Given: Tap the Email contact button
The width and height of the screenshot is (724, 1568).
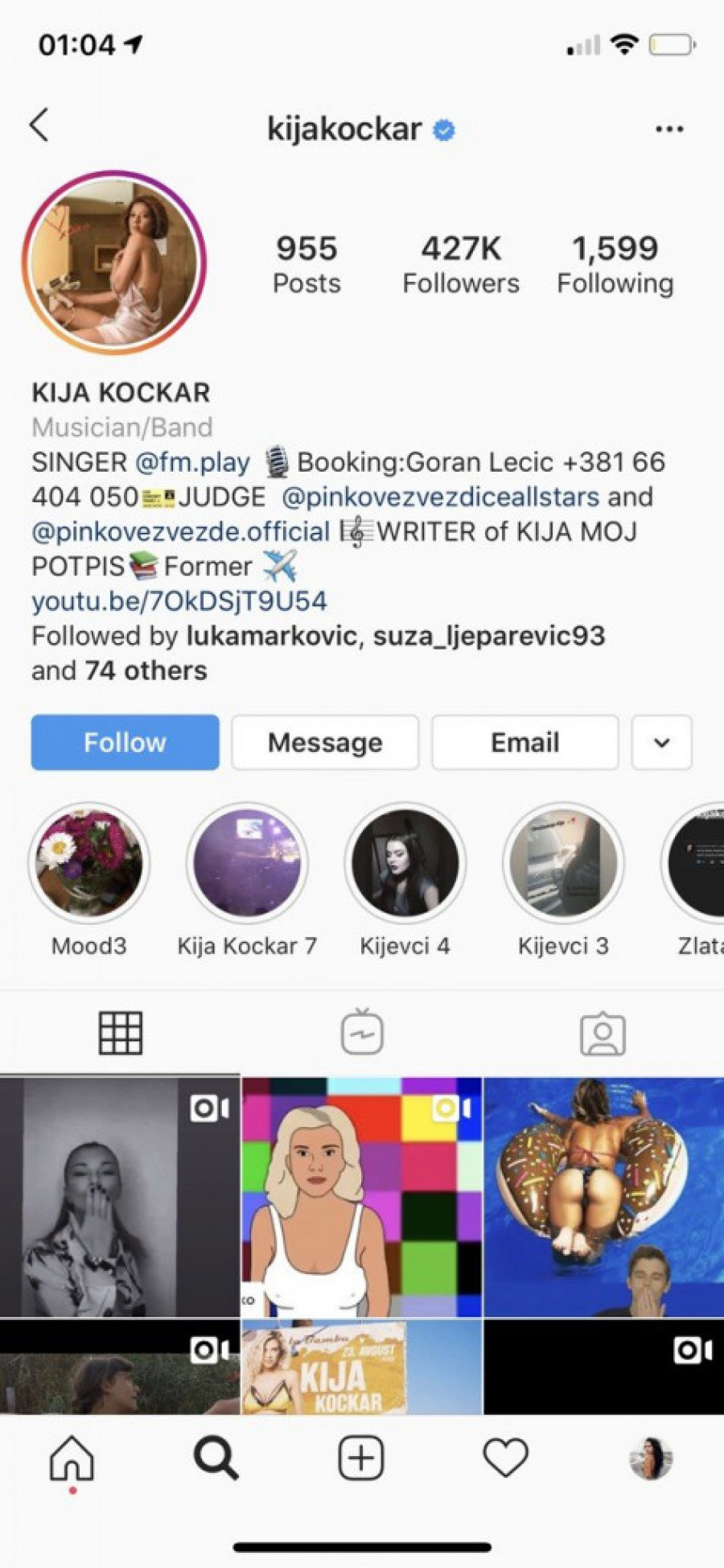Looking at the screenshot, I should pyautogui.click(x=524, y=742).
